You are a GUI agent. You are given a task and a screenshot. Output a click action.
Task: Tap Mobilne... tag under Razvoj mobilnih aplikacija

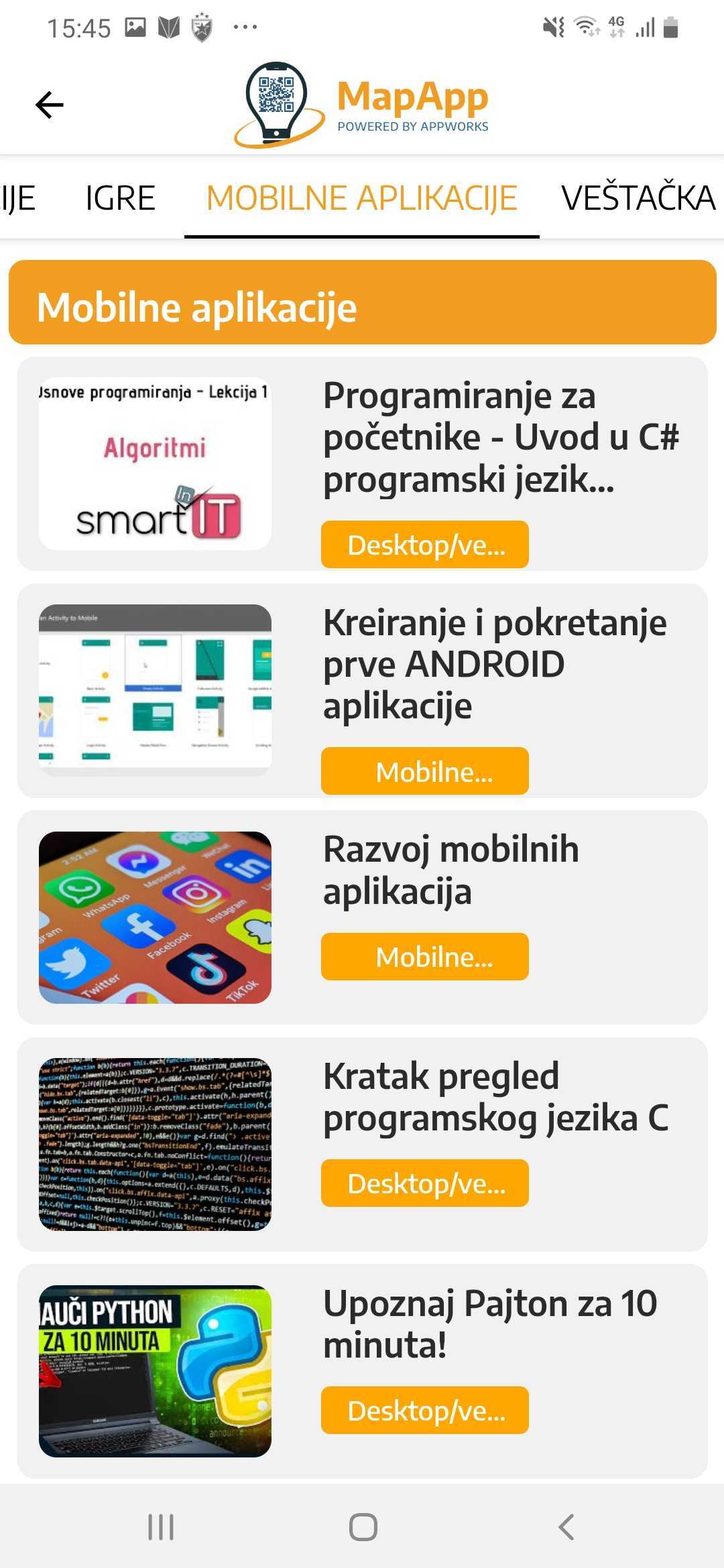[425, 956]
